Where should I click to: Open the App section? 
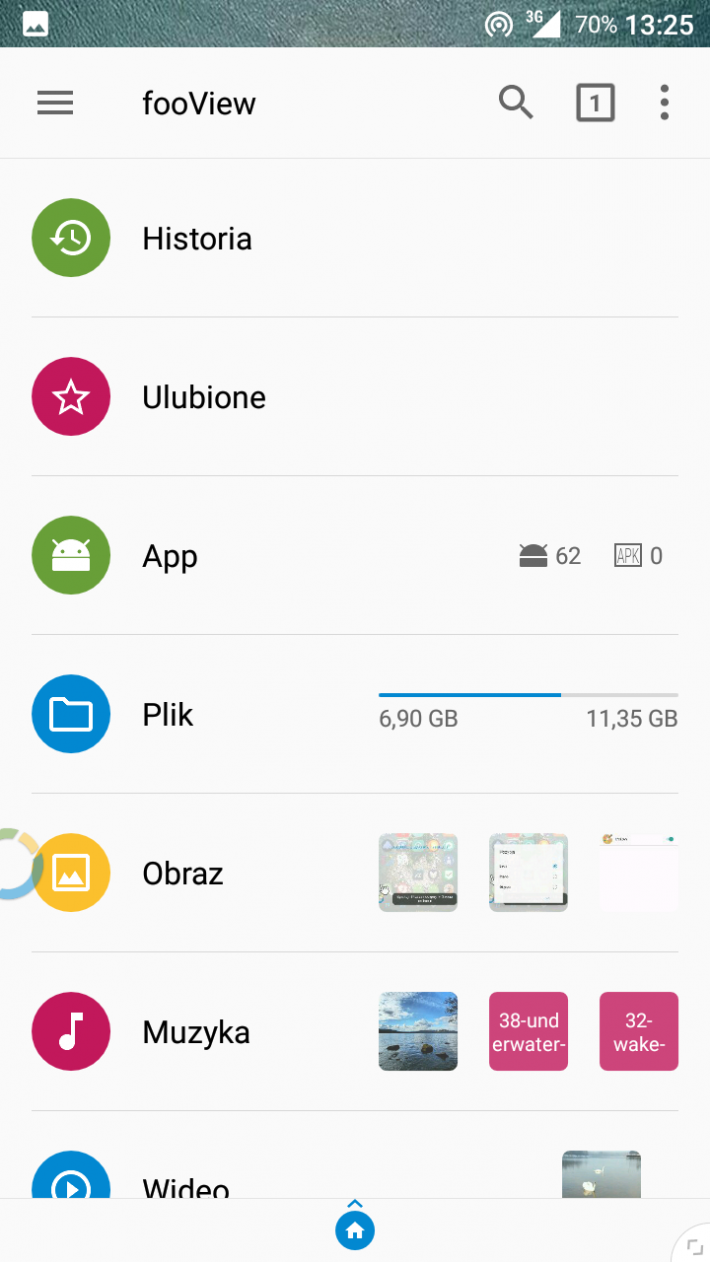click(x=170, y=556)
